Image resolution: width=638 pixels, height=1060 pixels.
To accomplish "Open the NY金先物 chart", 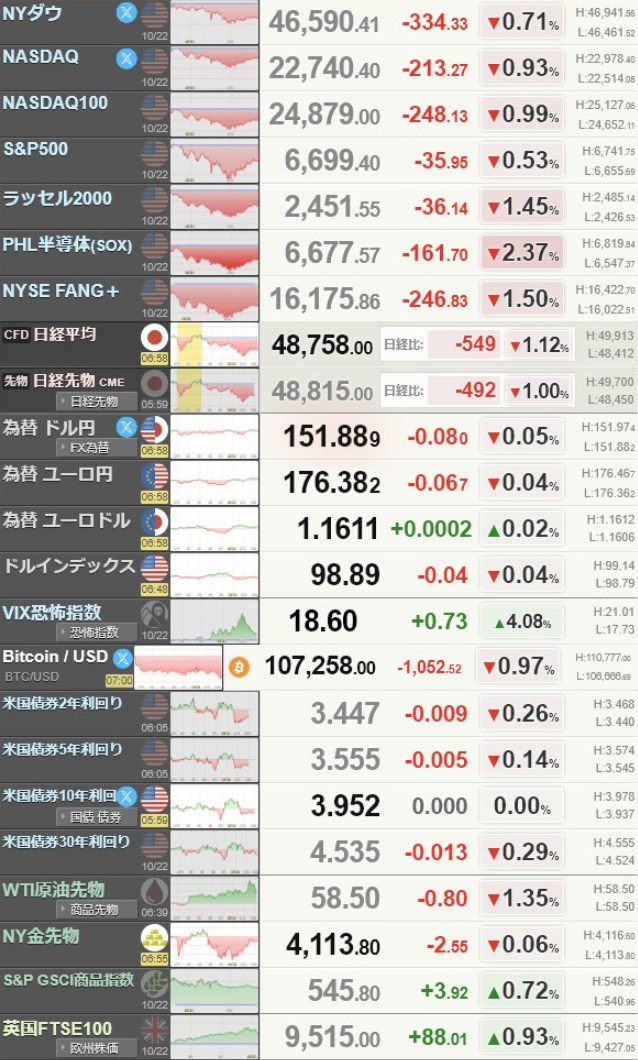I will pos(214,944).
